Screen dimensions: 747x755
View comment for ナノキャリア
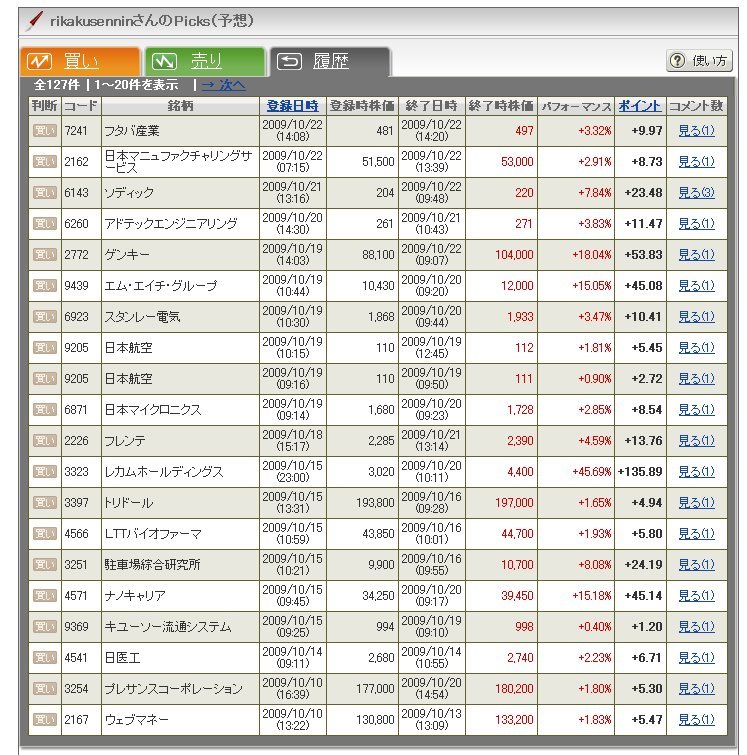696,596
